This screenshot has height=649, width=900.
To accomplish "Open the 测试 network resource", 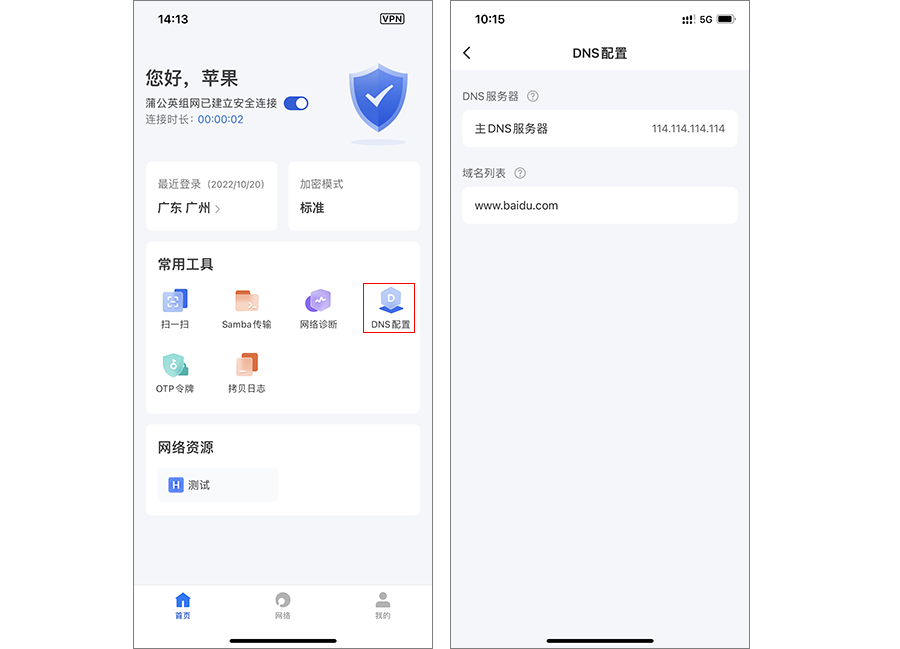I will pyautogui.click(x=217, y=485).
